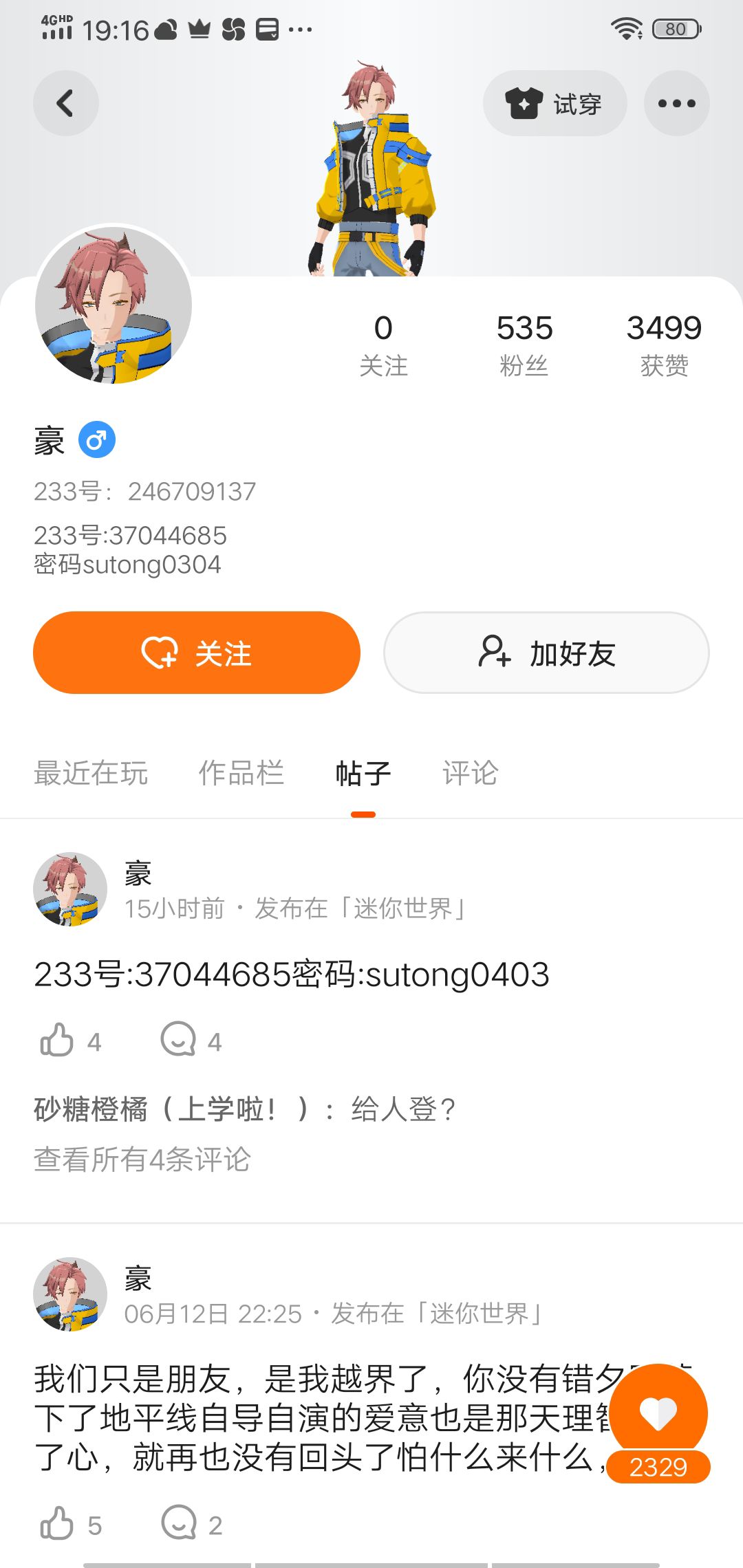Switch to the 作品栏 tab
The width and height of the screenshot is (743, 1568).
[241, 773]
